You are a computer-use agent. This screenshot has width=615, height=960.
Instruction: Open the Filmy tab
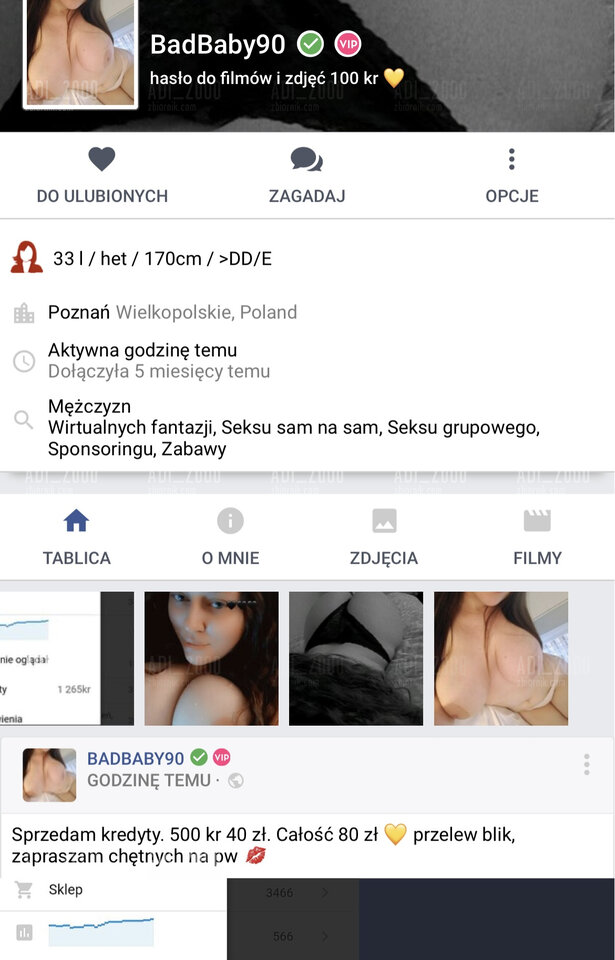tap(537, 537)
